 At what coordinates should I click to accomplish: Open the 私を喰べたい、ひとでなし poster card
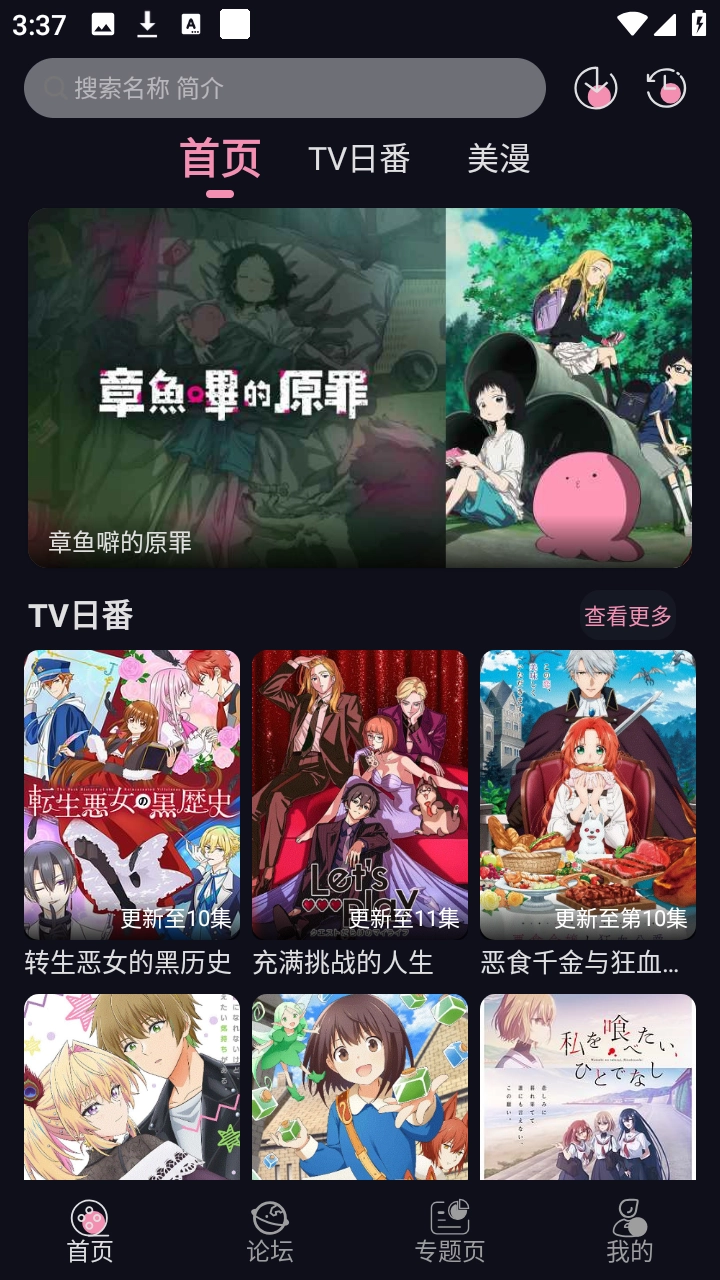[588, 1087]
